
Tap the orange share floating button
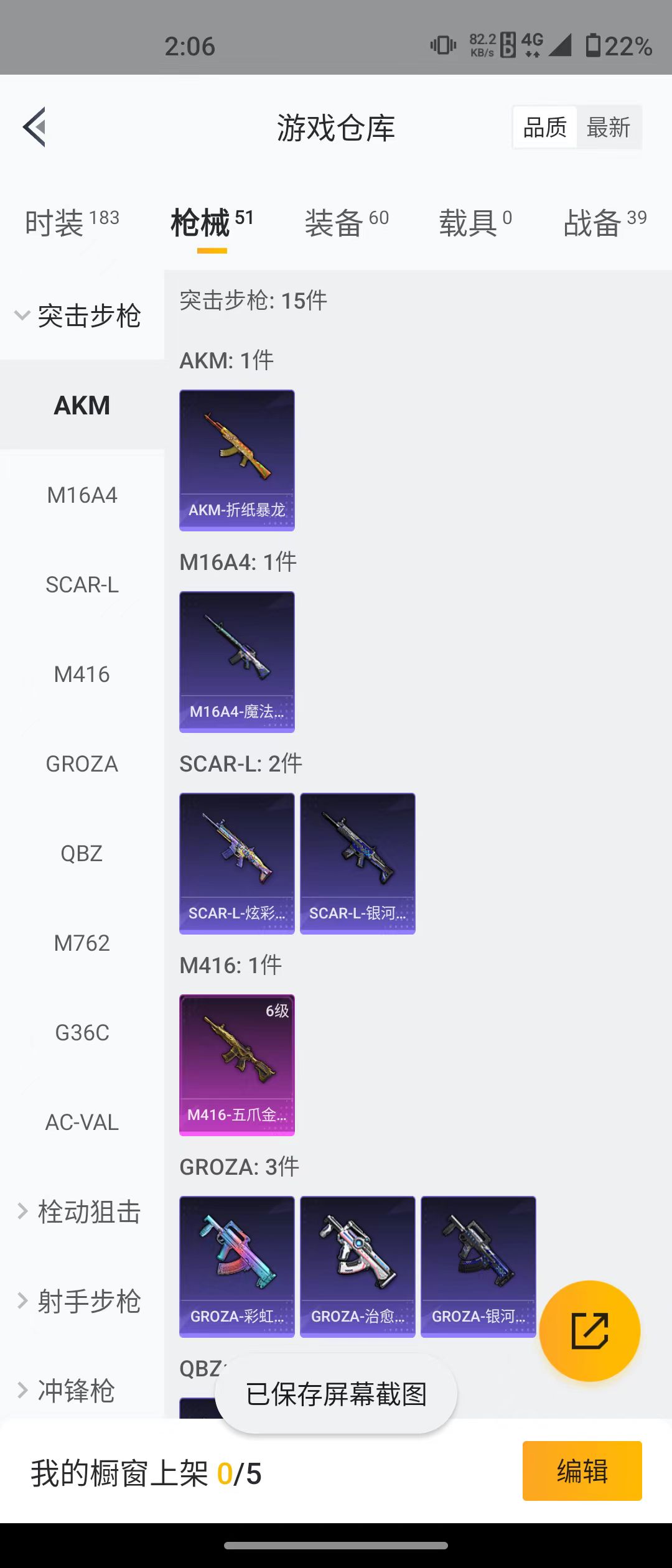(589, 1331)
